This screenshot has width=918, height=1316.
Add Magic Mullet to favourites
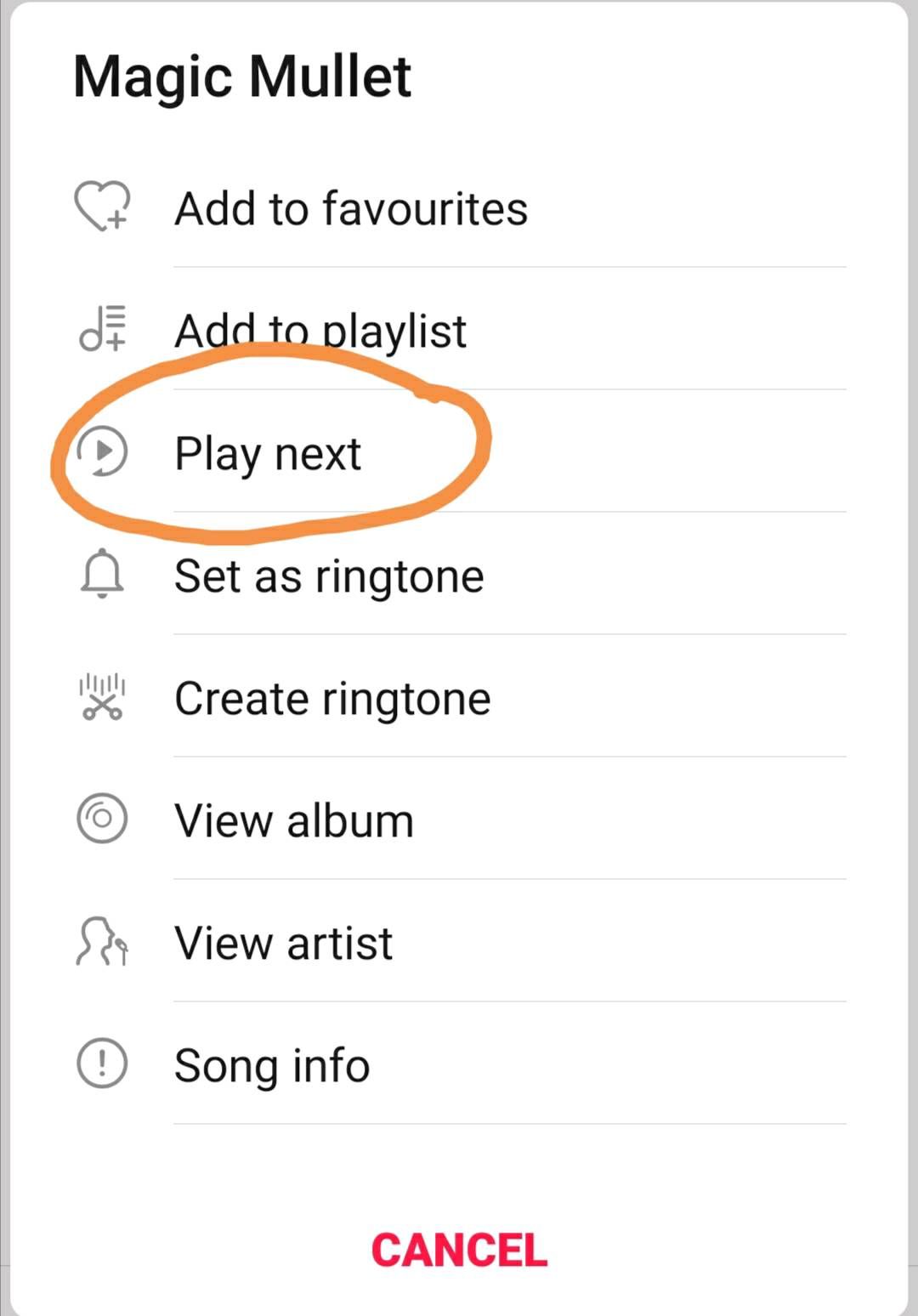click(x=350, y=209)
